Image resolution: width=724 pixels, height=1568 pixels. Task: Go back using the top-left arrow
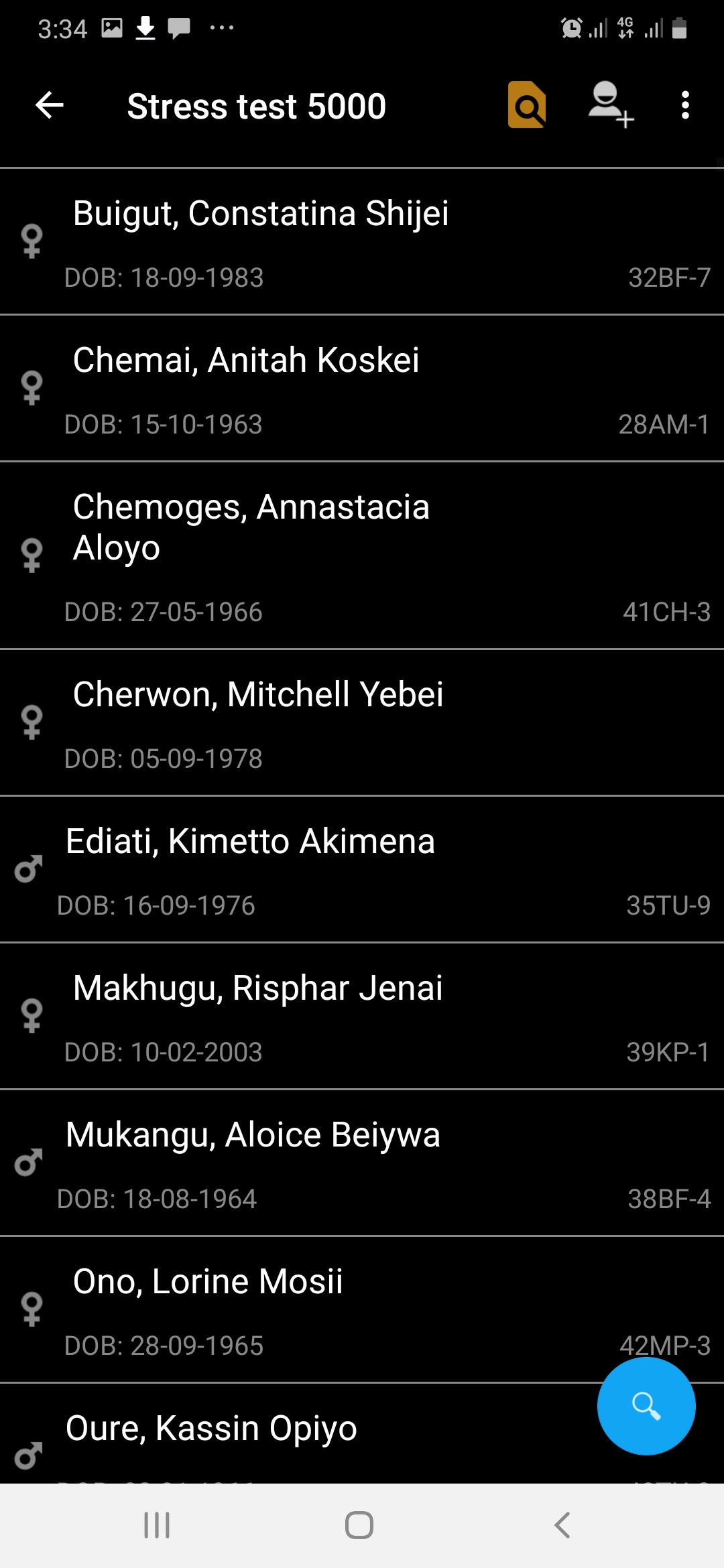tap(49, 105)
